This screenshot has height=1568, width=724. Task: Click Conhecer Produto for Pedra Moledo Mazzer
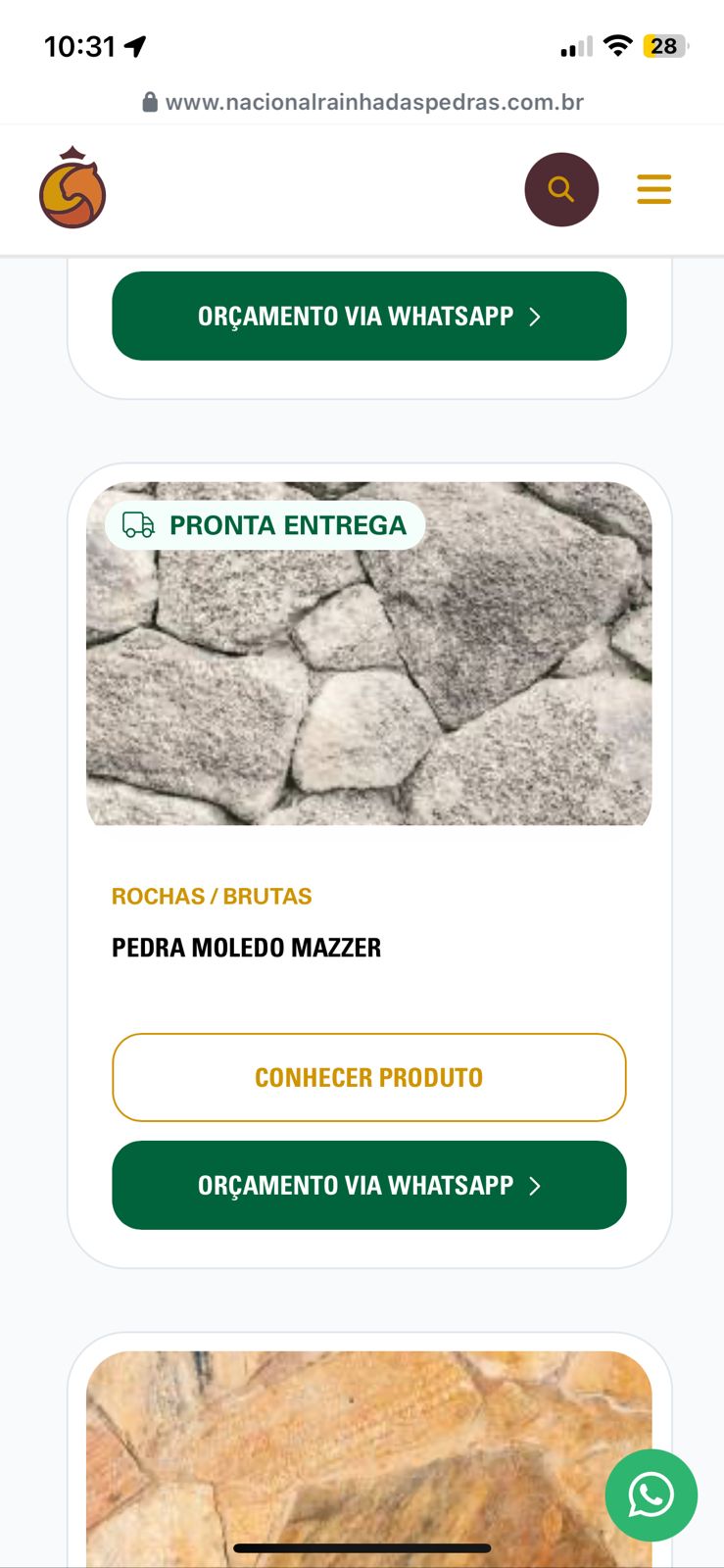point(368,1077)
